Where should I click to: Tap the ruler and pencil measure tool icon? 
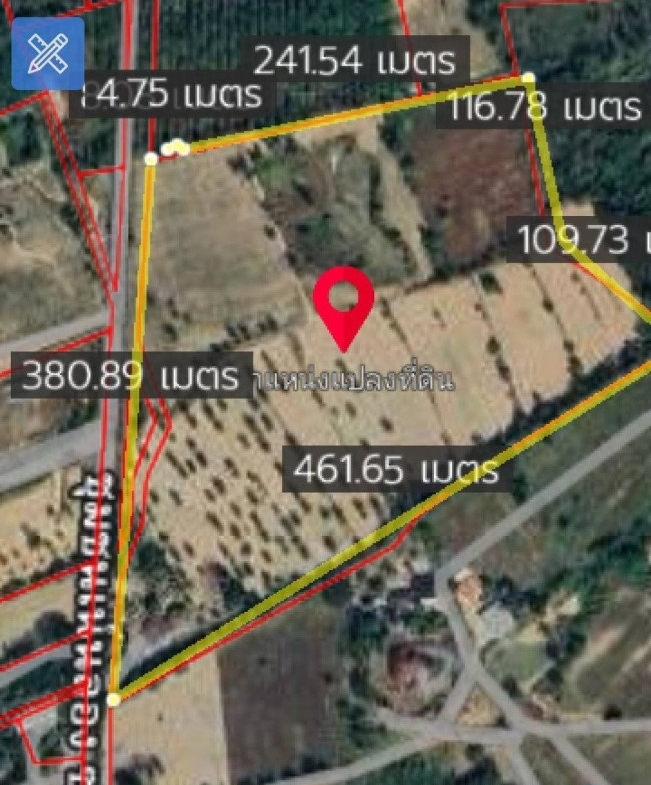pos(47,54)
